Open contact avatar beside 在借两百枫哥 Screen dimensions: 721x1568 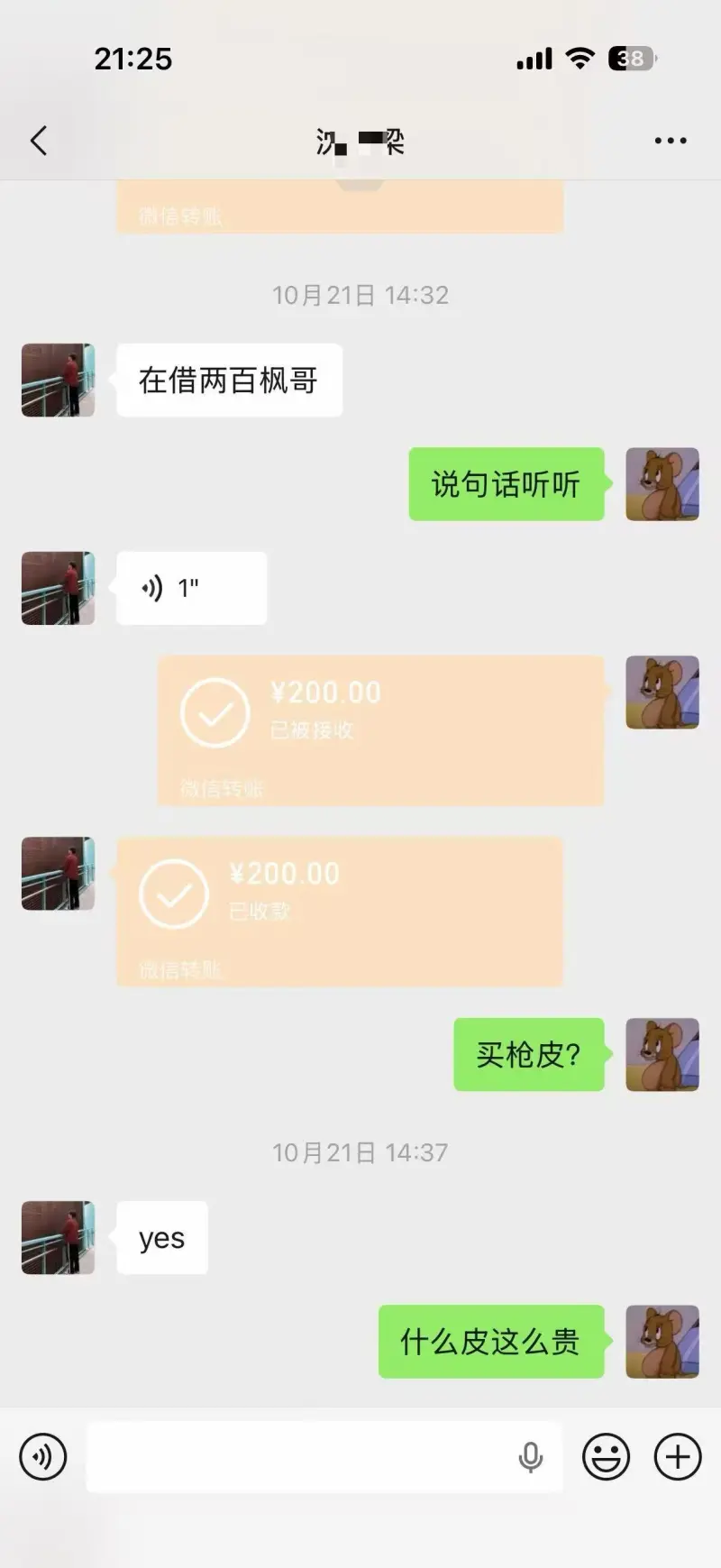point(58,380)
